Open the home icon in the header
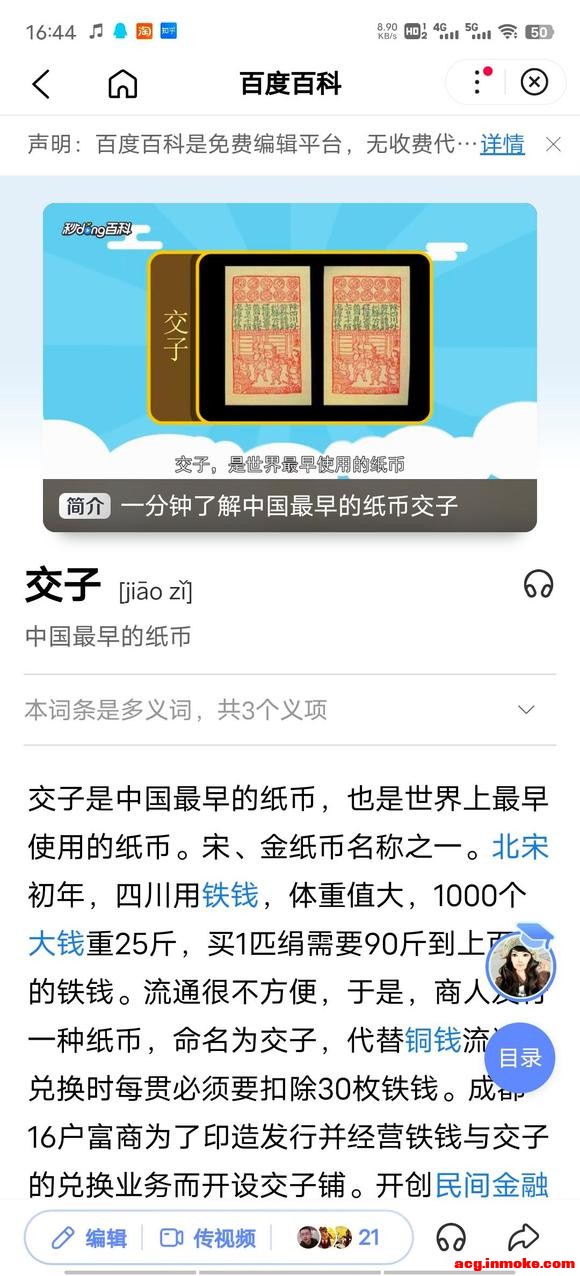Image resolution: width=580 pixels, height=1276 pixels. coord(122,84)
